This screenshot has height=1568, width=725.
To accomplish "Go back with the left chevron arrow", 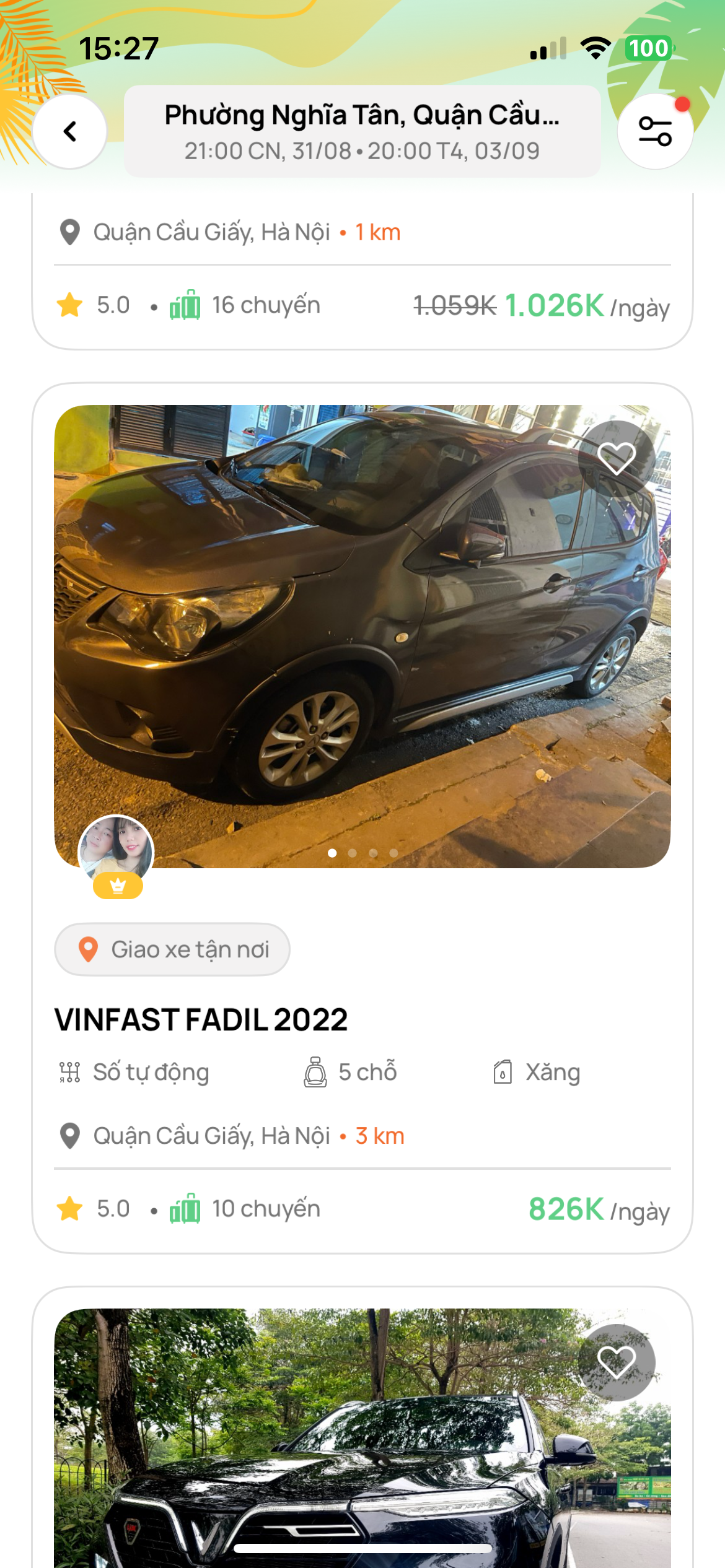I will 70,130.
